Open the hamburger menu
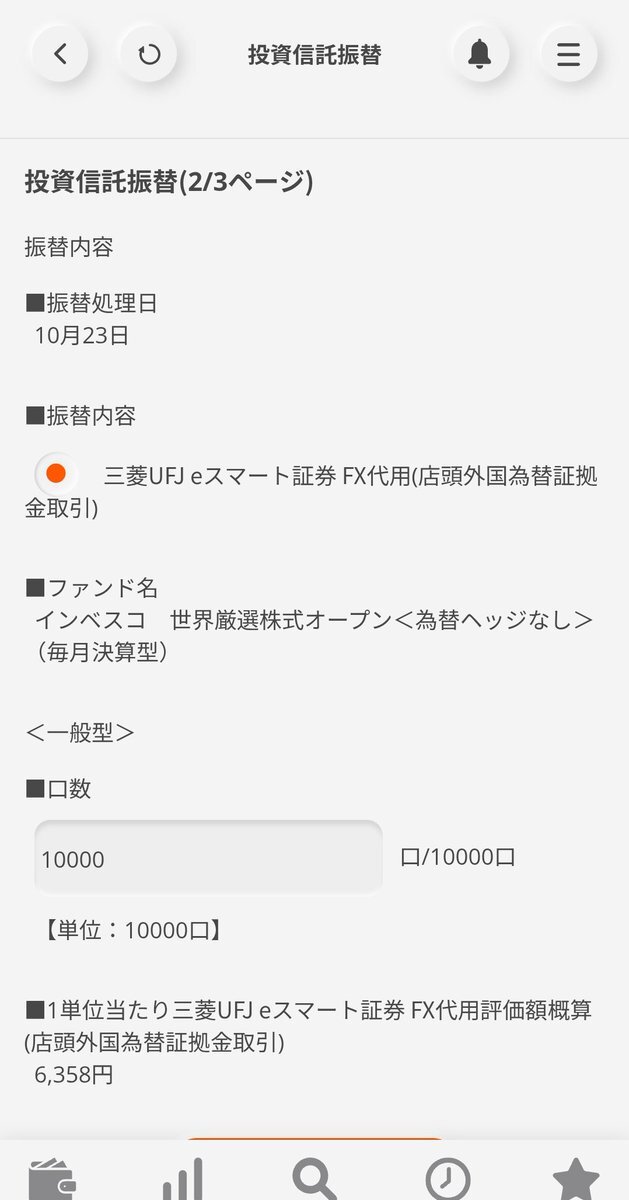Viewport: 629px width, 1200px height. click(x=568, y=54)
